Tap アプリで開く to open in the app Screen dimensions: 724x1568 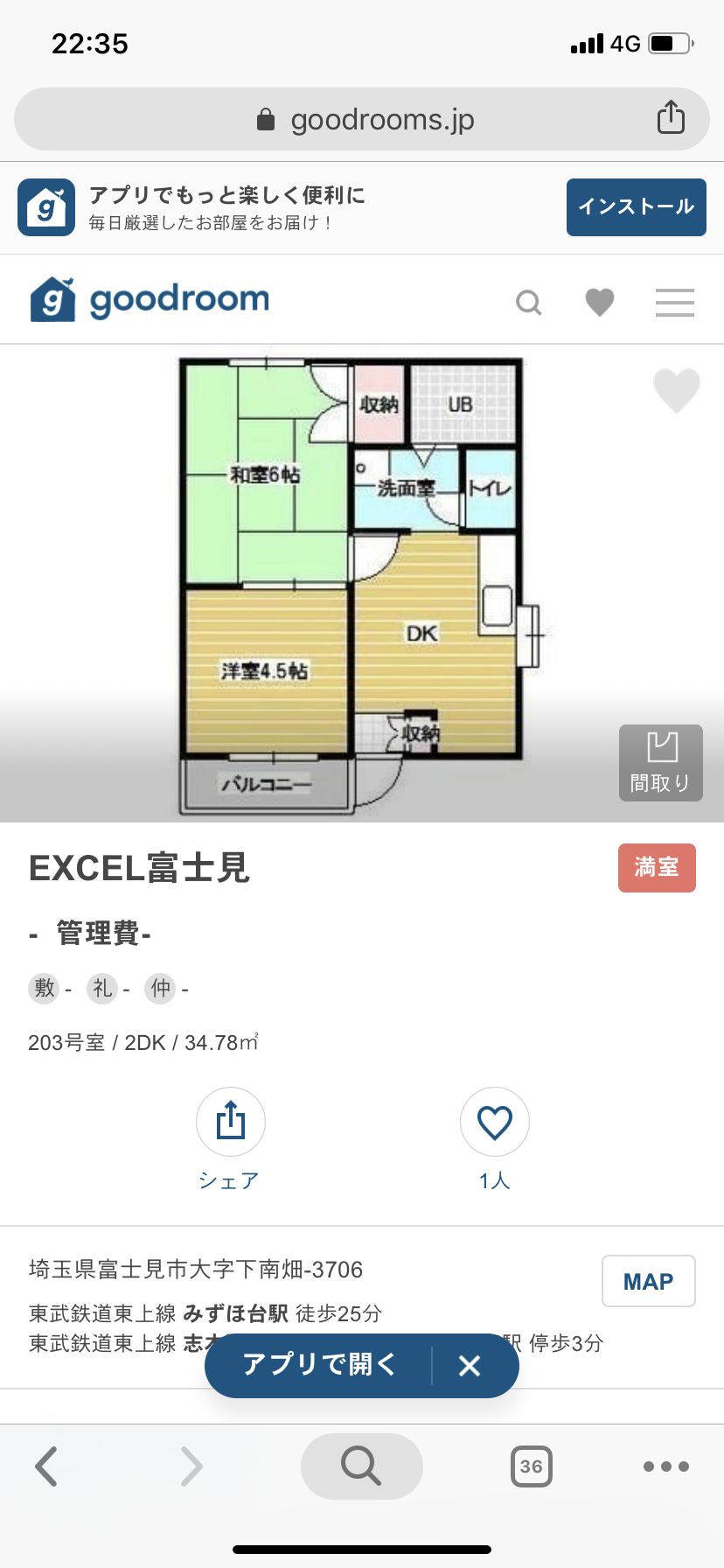click(x=319, y=1365)
